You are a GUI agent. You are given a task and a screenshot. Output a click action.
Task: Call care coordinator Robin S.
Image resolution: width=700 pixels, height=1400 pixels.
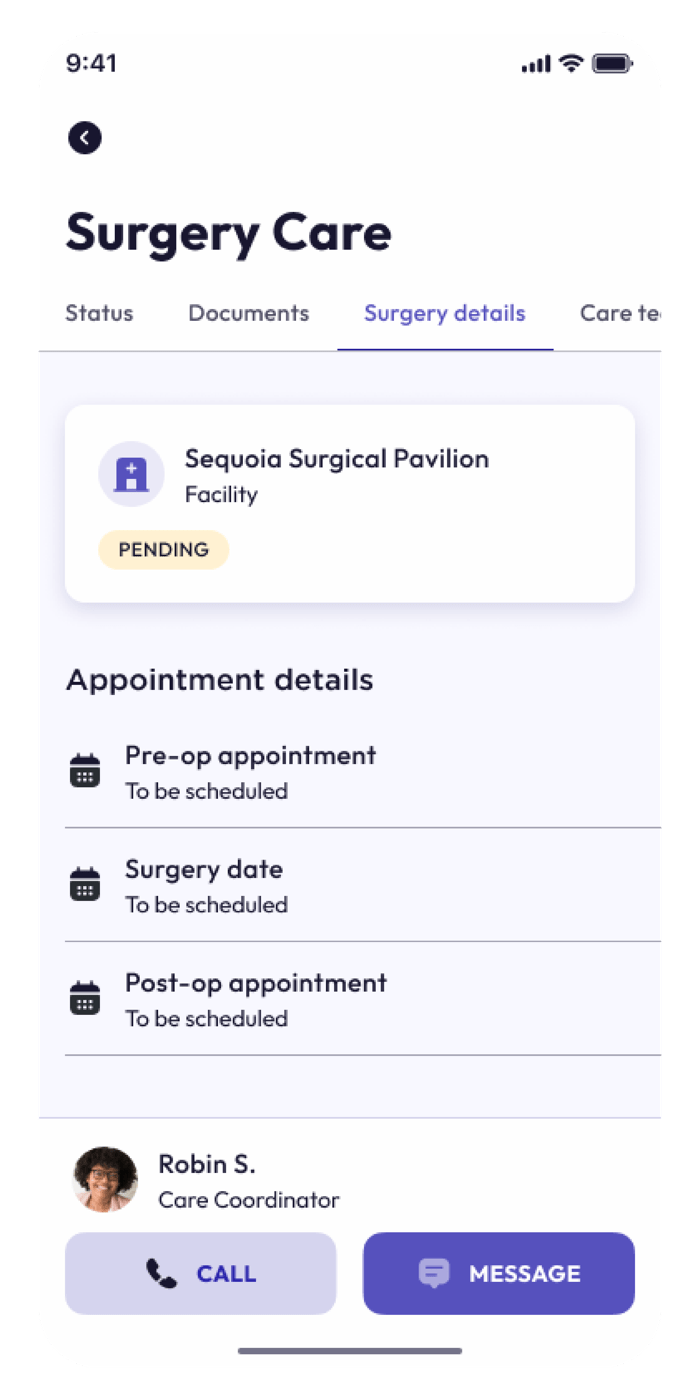(201, 1273)
